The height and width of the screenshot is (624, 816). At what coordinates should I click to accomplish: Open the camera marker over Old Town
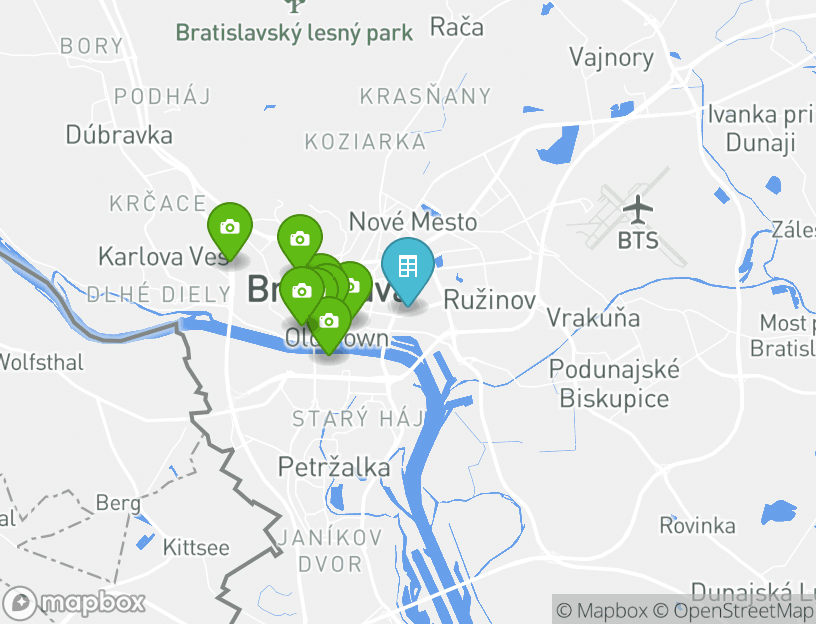pyautogui.click(x=328, y=322)
